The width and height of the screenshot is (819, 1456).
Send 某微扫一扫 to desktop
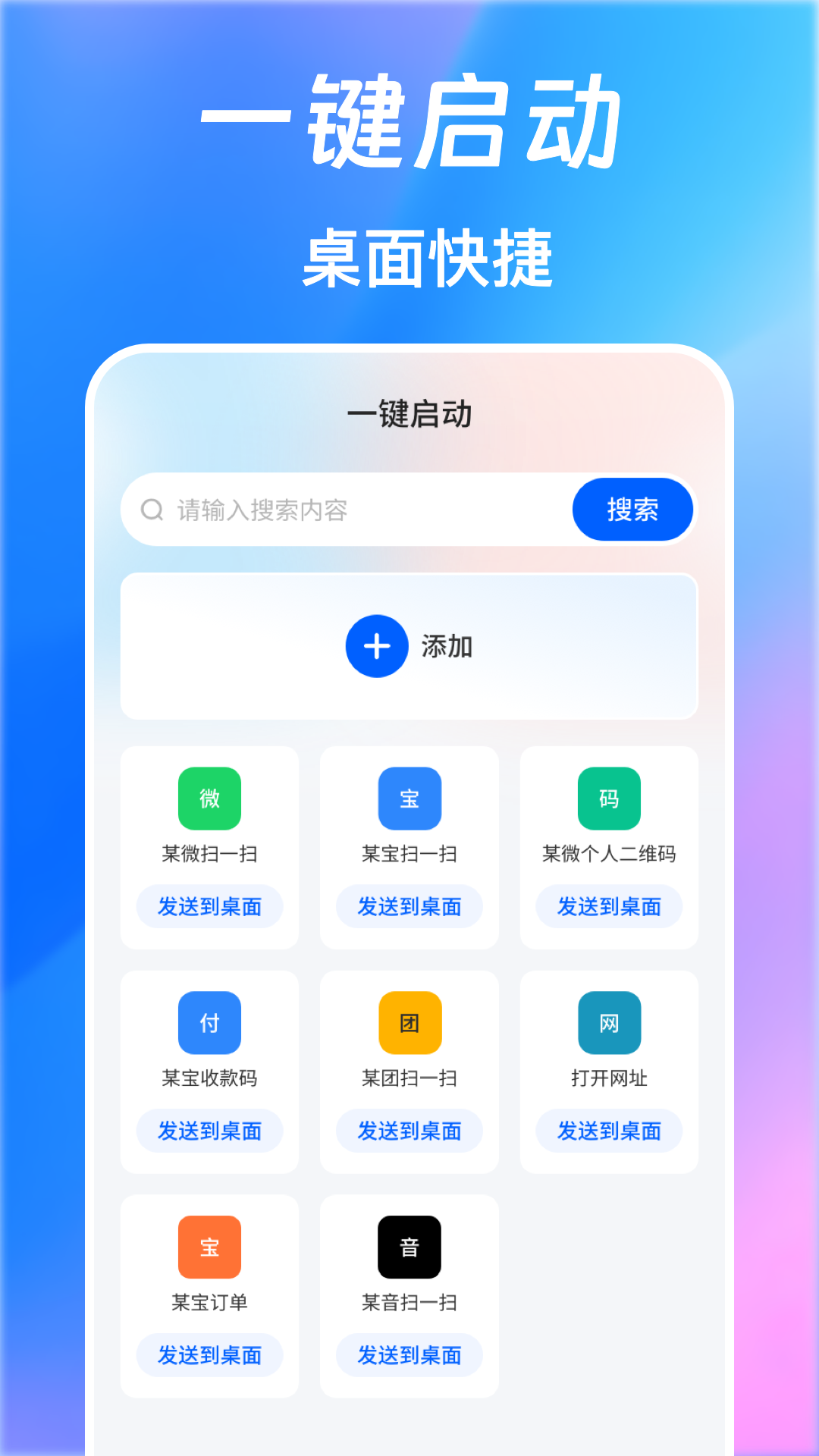[x=209, y=906]
